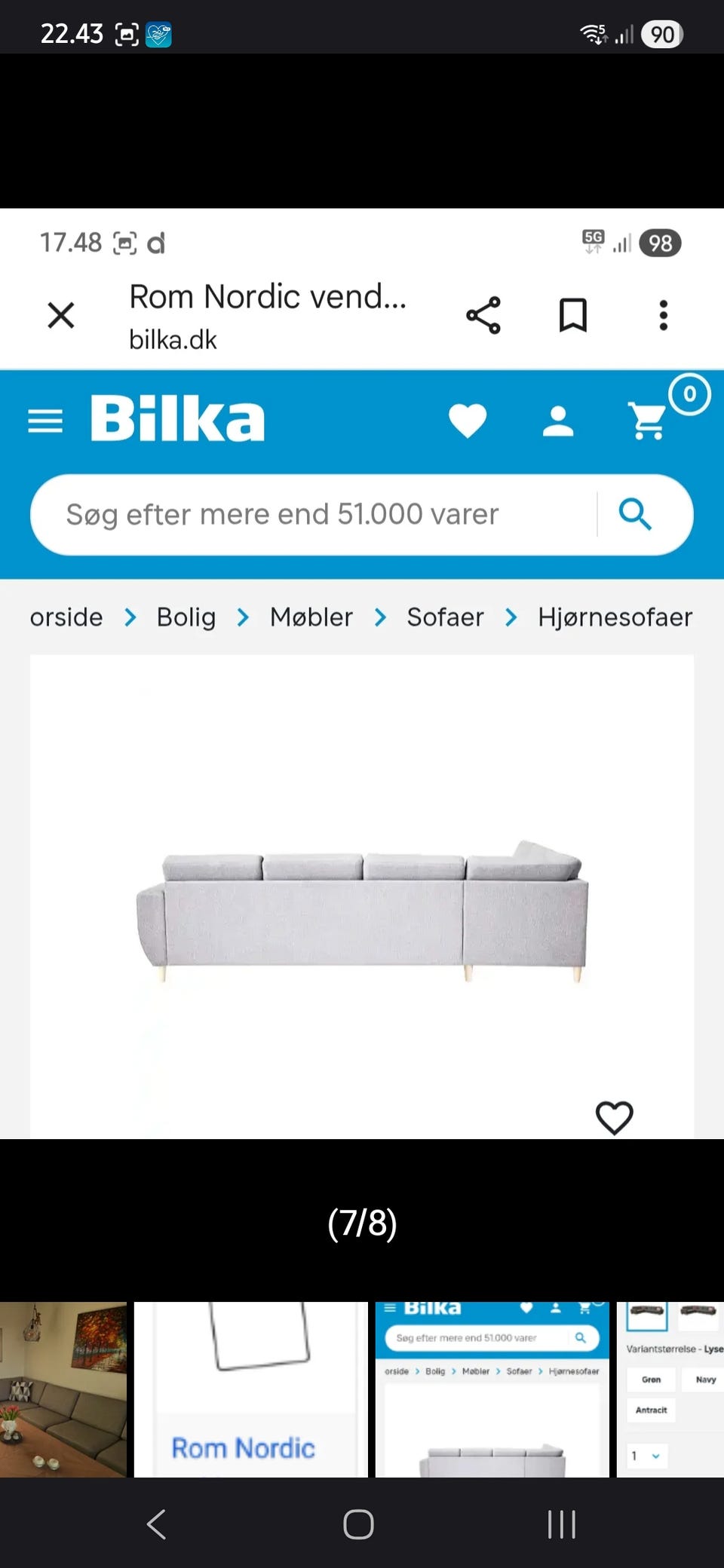Screen dimensions: 724x1568
Task: Select the Antracit variant option
Action: [649, 1410]
